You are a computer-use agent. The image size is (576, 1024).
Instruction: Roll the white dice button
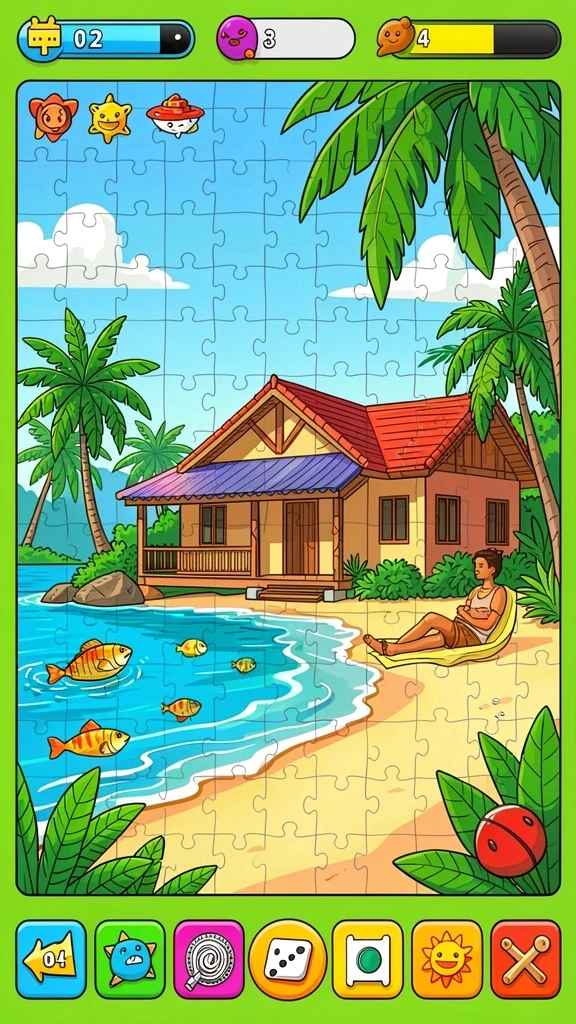point(288,959)
